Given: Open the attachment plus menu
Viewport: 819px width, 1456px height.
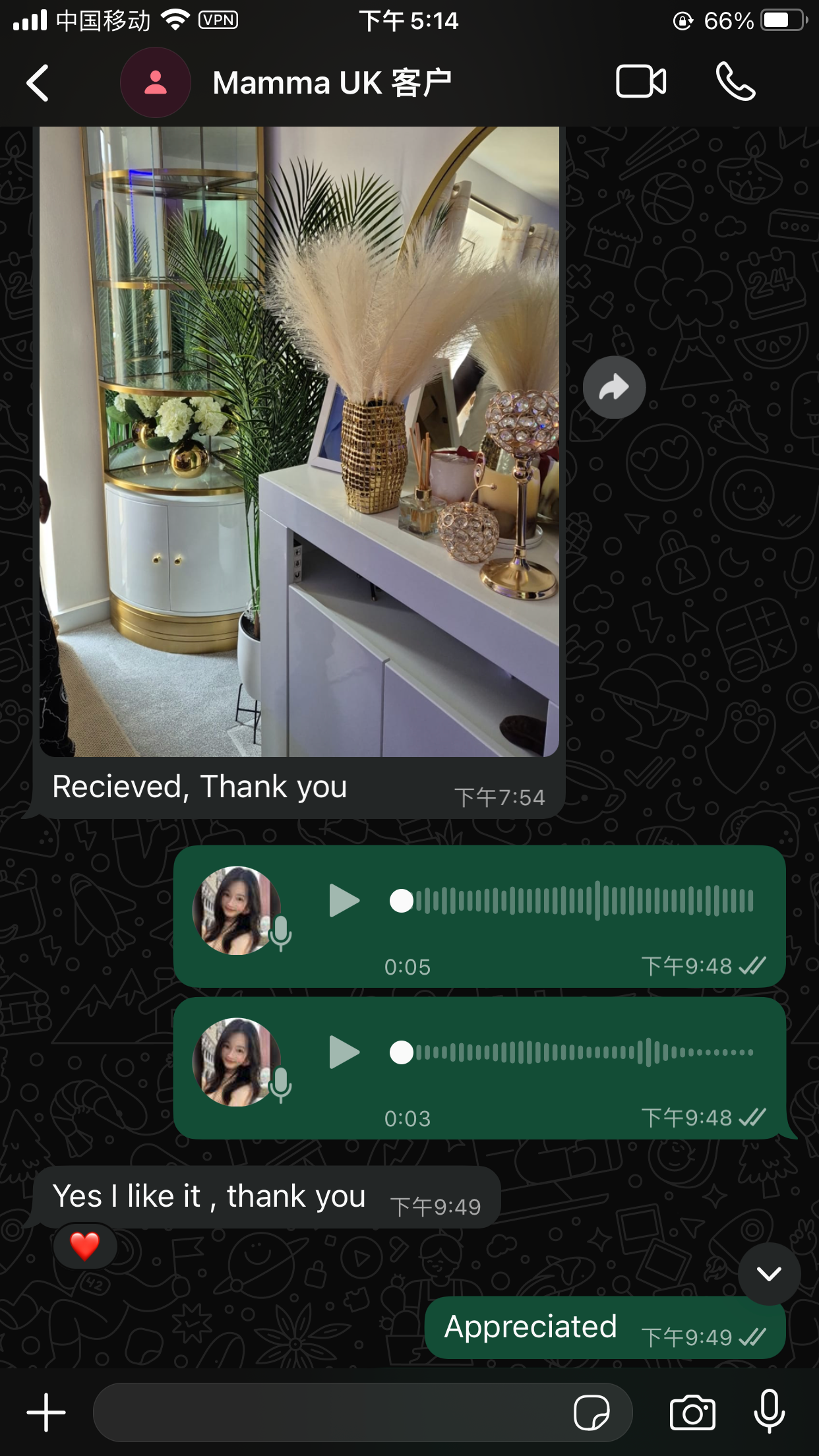Looking at the screenshot, I should click(46, 1412).
